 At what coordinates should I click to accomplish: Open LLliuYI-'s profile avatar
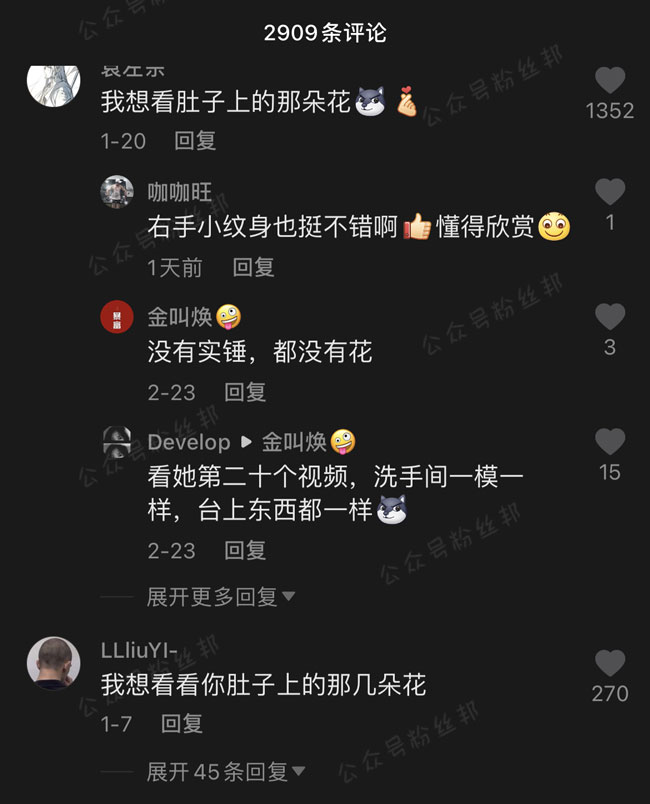coord(53,663)
